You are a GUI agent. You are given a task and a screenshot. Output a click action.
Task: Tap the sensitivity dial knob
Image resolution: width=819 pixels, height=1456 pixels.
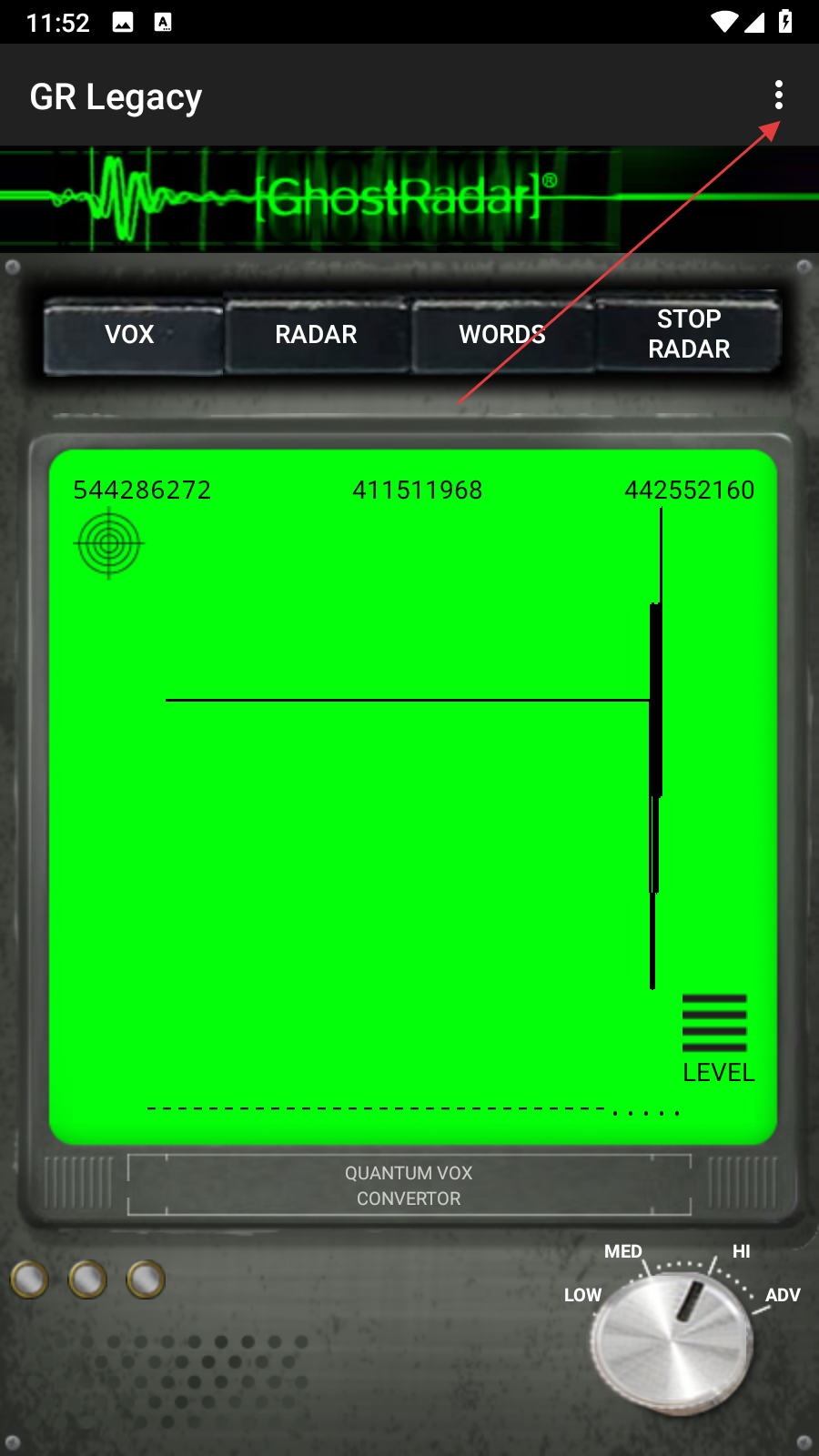(672, 1343)
